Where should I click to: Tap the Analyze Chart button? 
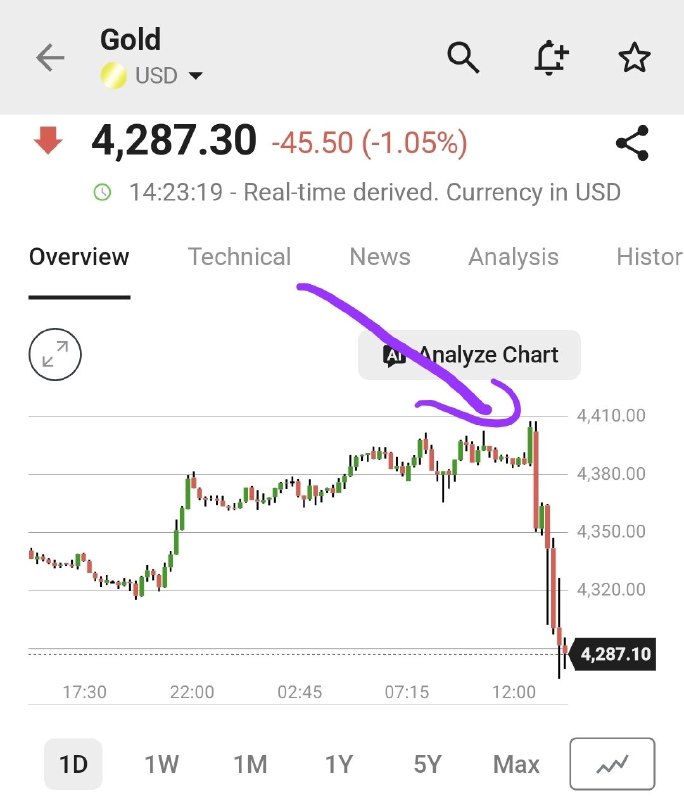tap(469, 355)
